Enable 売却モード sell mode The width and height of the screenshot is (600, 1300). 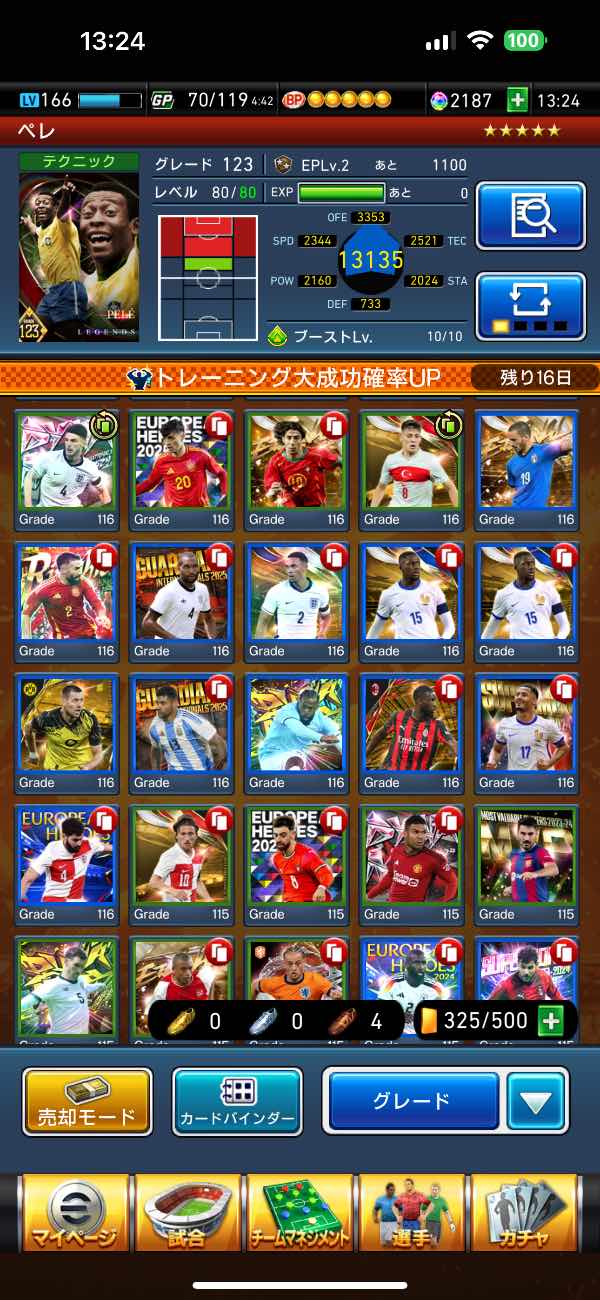point(88,1102)
